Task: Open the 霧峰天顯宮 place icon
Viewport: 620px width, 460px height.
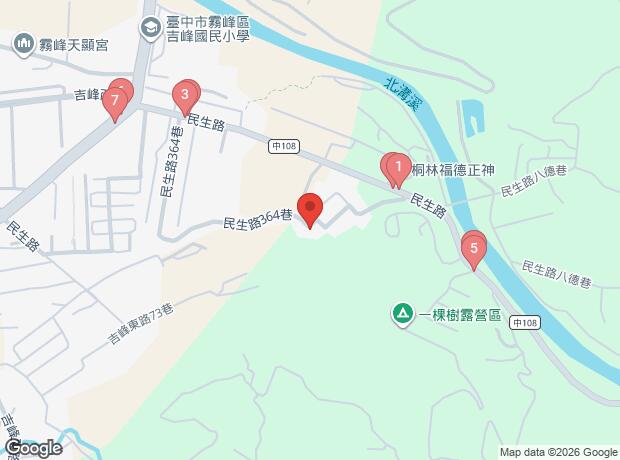Action: [24, 45]
